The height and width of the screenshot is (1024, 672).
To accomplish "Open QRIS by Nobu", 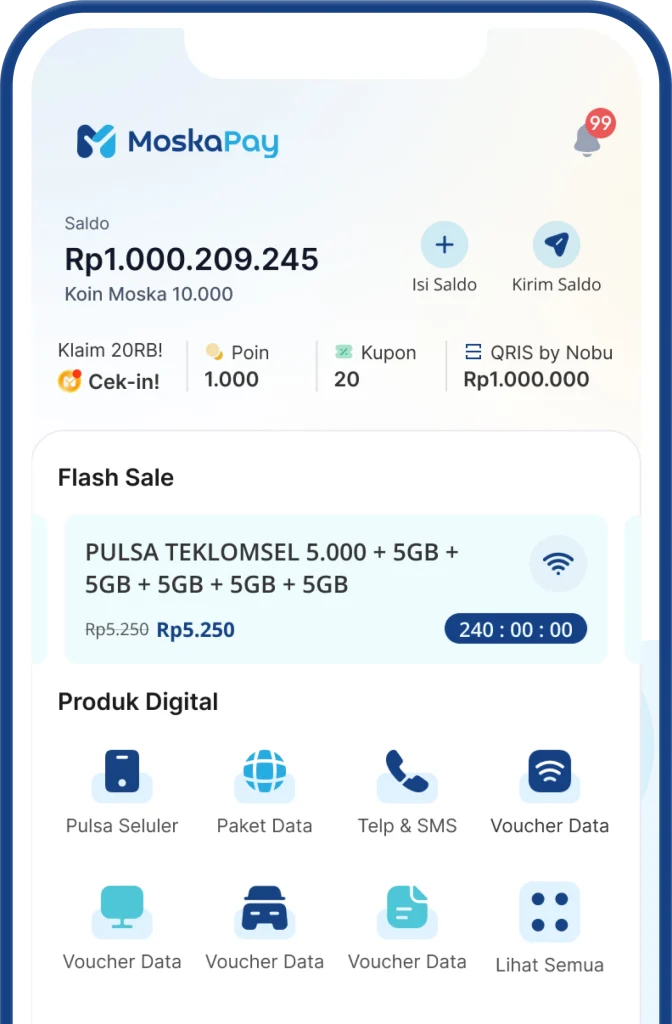I will coord(538,366).
